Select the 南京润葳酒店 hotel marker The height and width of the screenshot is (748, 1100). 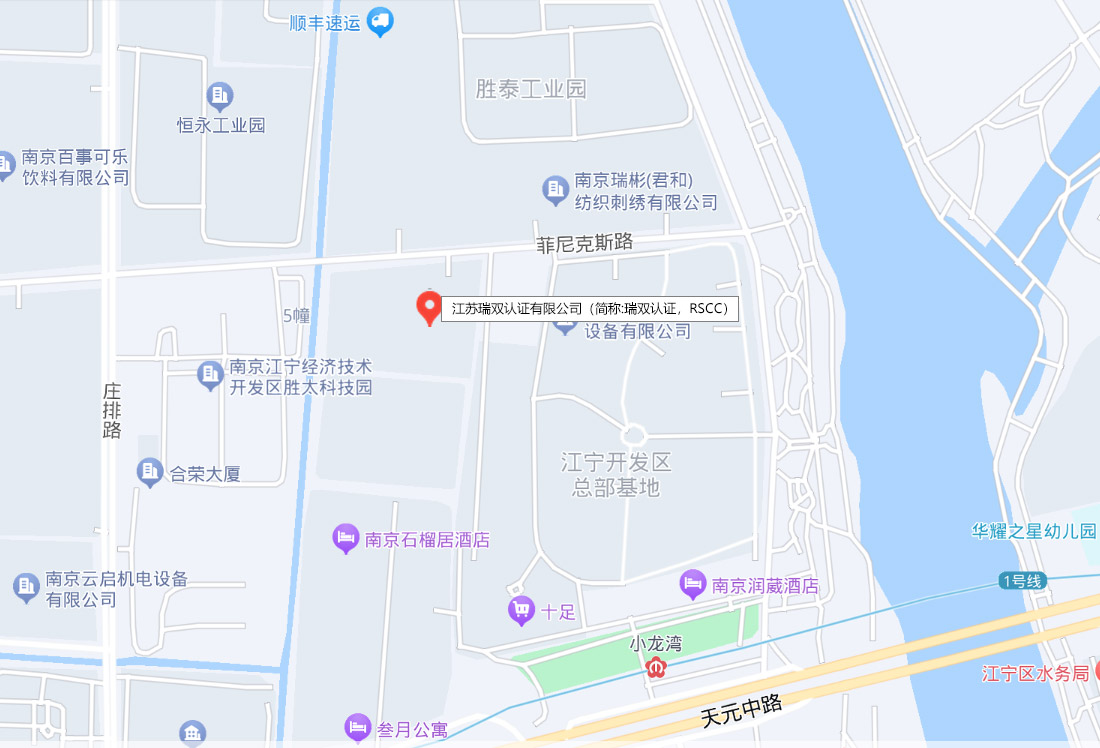(692, 584)
